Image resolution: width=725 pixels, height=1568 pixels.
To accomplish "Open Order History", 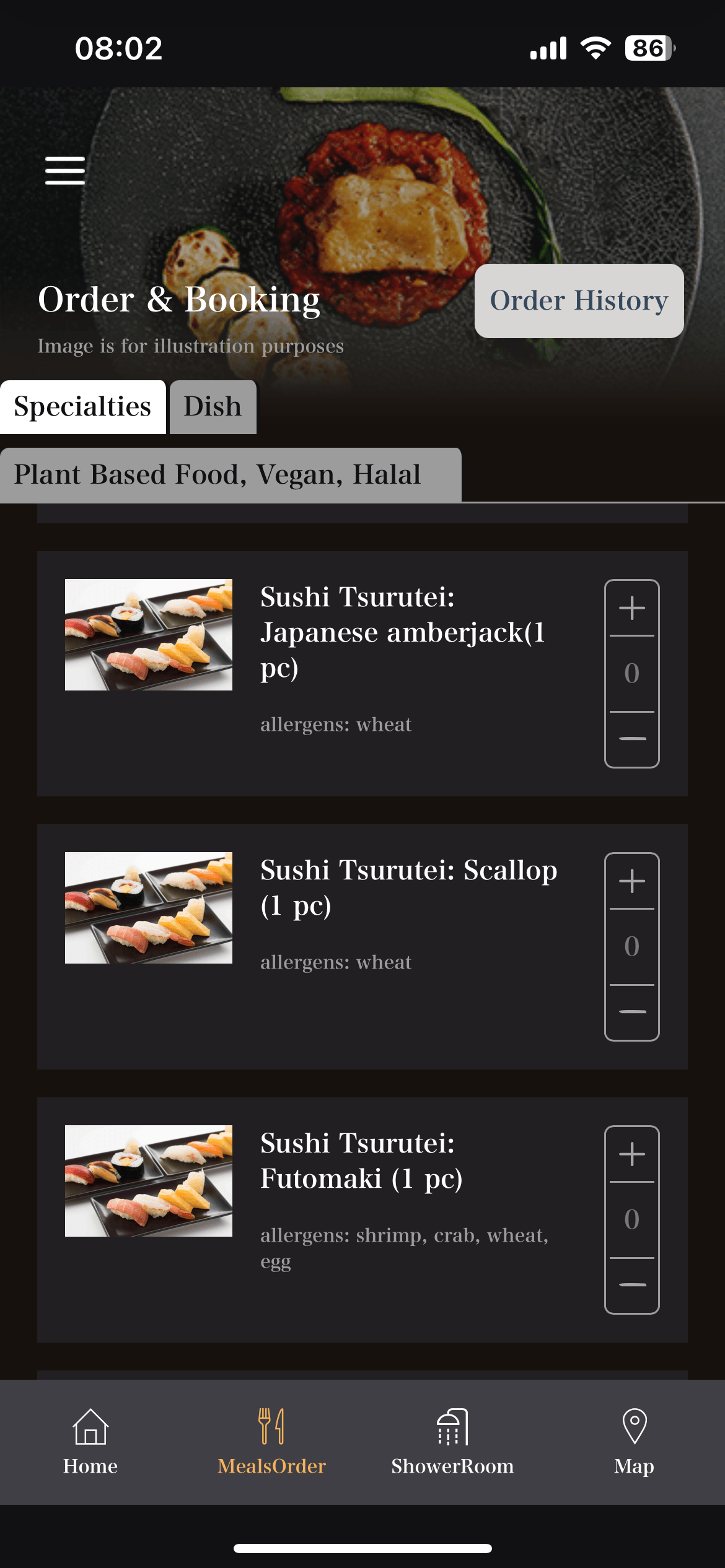I will point(579,301).
